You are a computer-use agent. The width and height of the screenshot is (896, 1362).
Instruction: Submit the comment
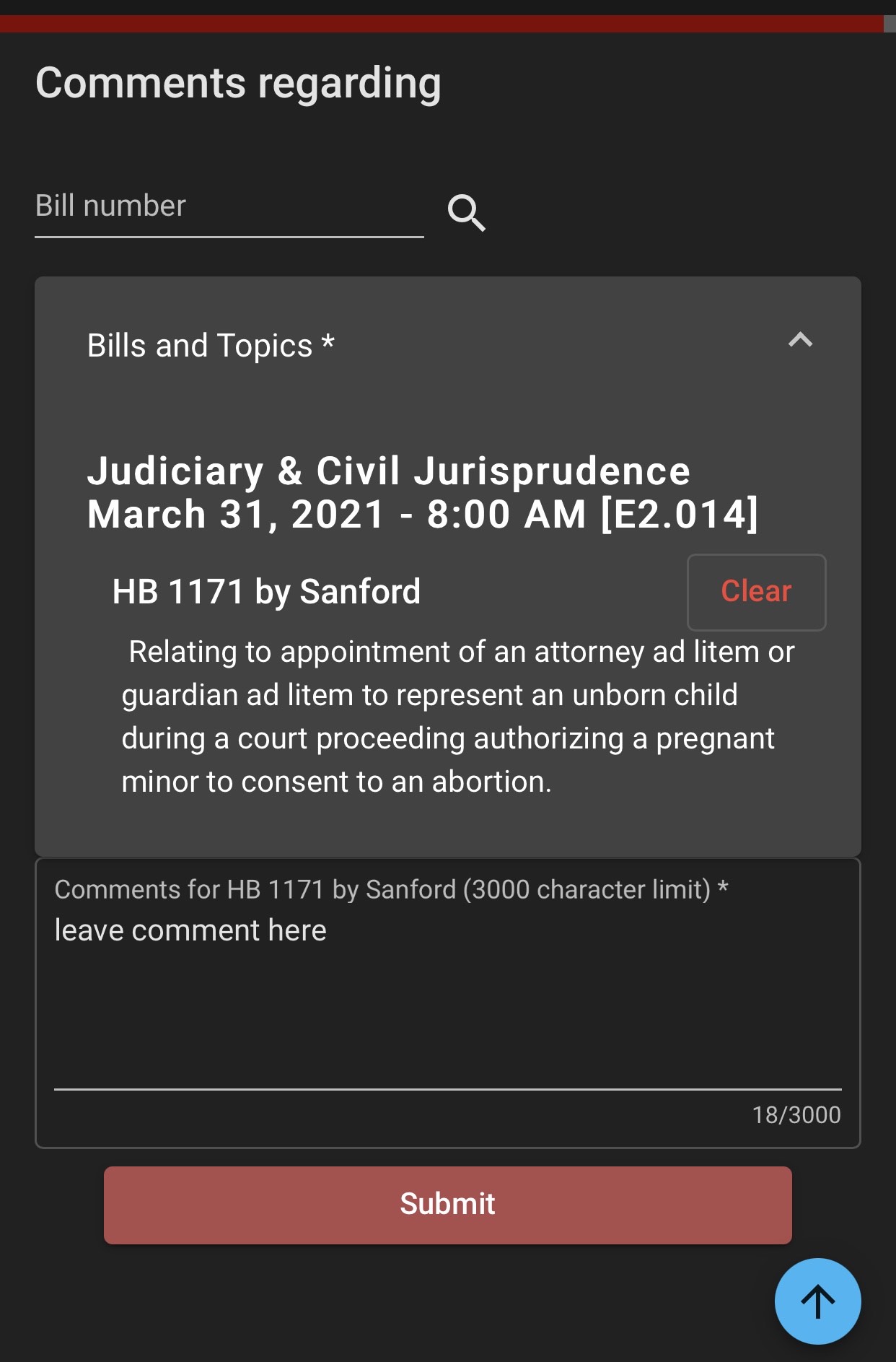pos(447,1205)
